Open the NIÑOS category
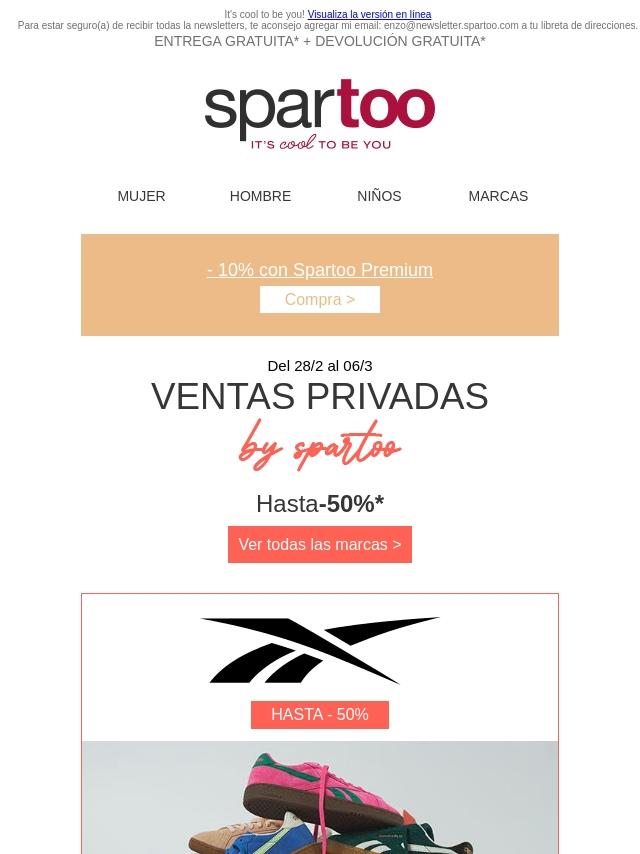 tap(379, 196)
